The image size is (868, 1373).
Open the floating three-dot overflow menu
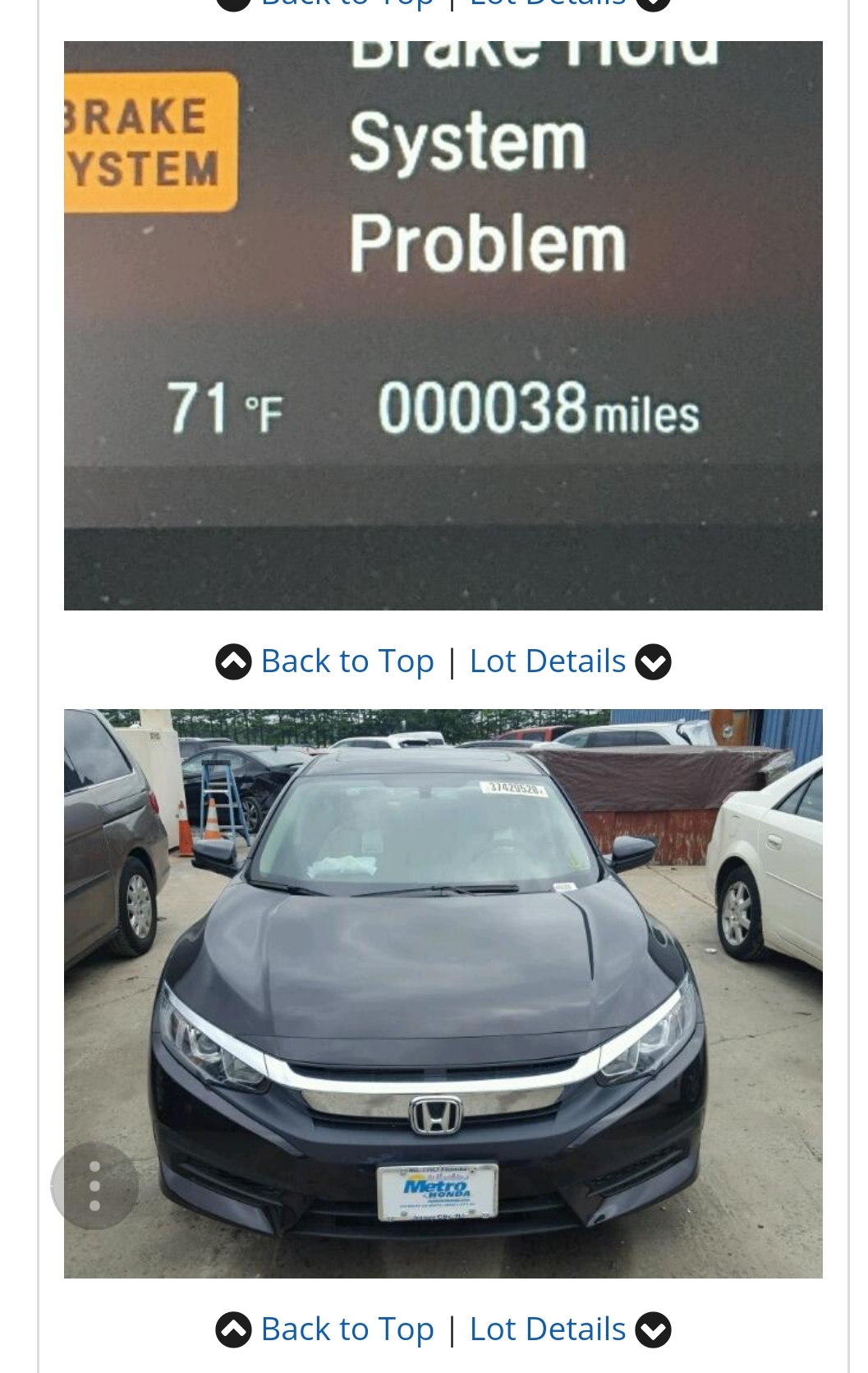[94, 1186]
